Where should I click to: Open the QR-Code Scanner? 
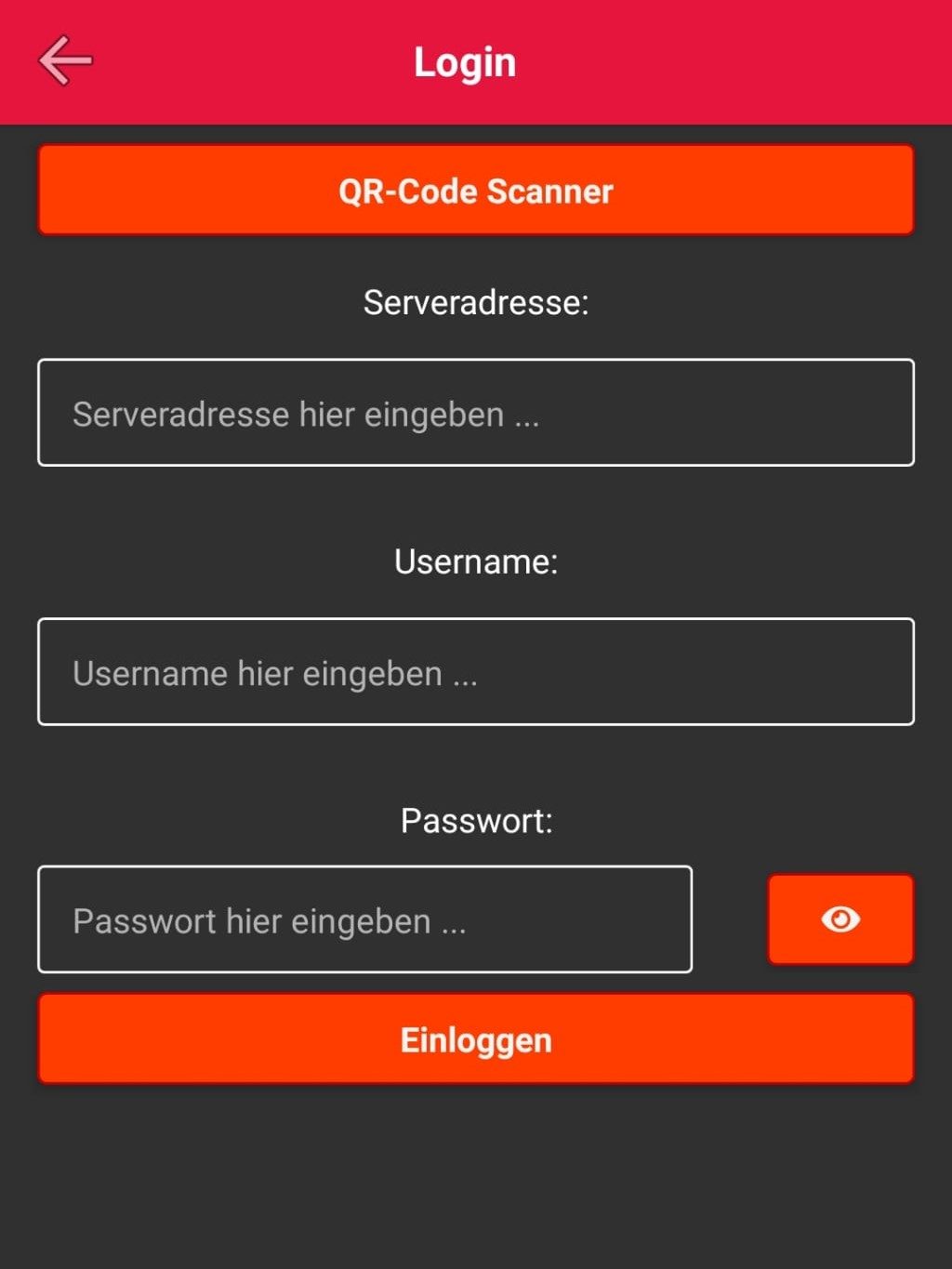pyautogui.click(x=476, y=191)
